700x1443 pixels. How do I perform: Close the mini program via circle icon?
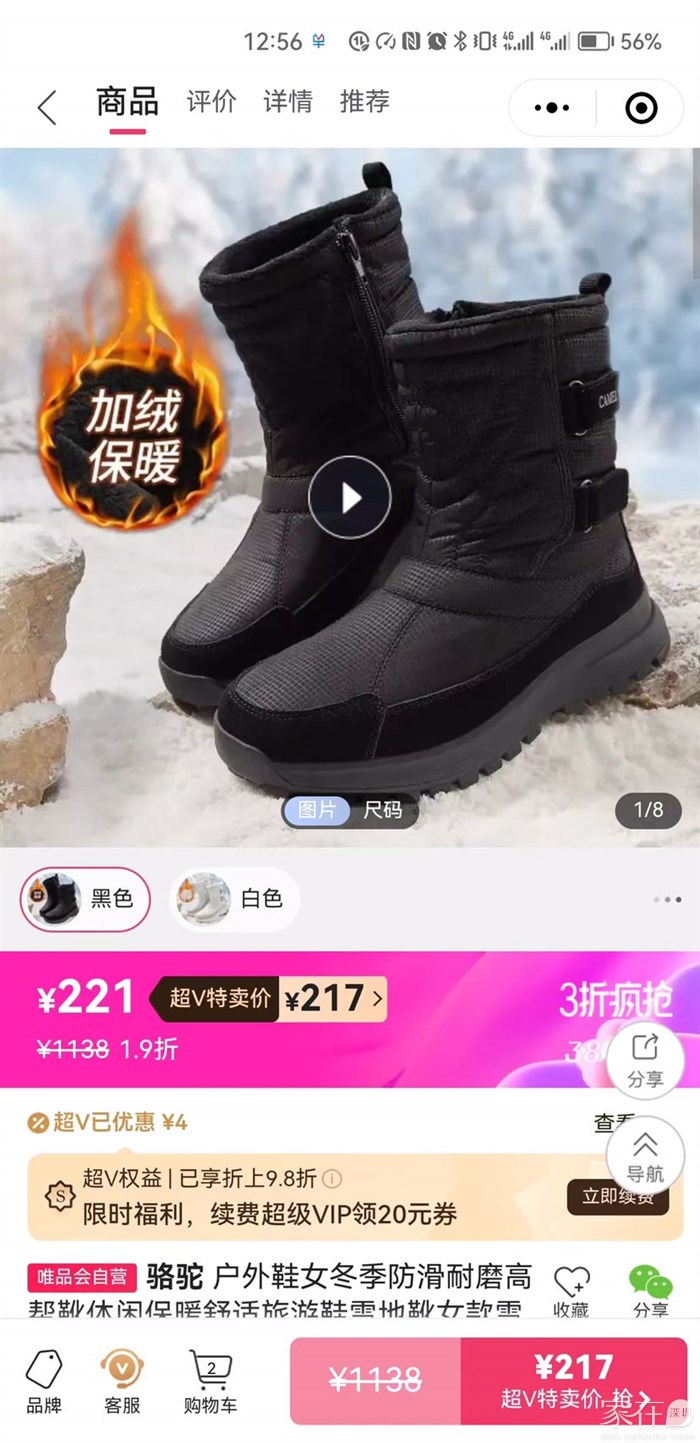[640, 107]
